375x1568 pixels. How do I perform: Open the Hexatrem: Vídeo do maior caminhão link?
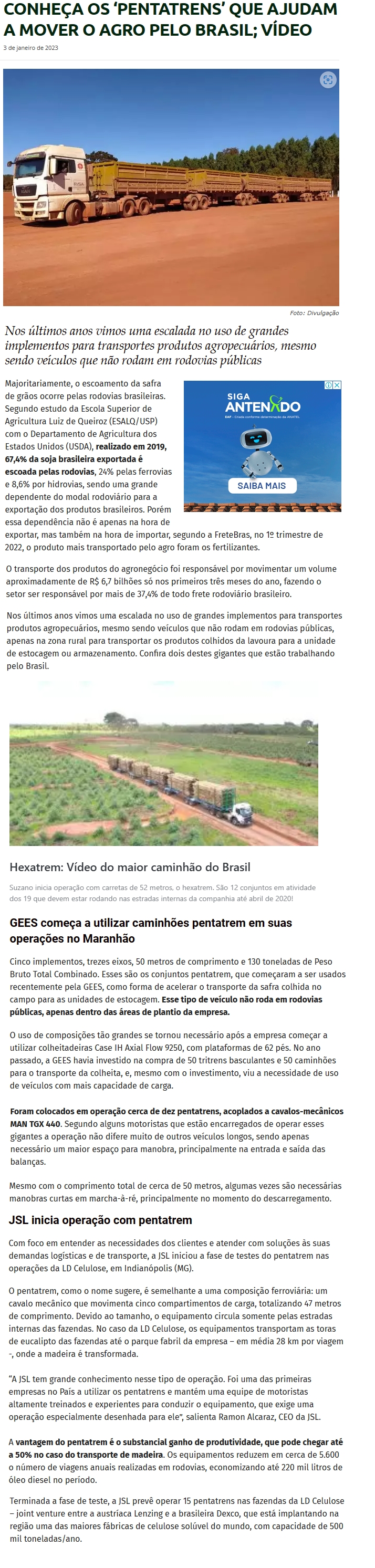tap(130, 867)
